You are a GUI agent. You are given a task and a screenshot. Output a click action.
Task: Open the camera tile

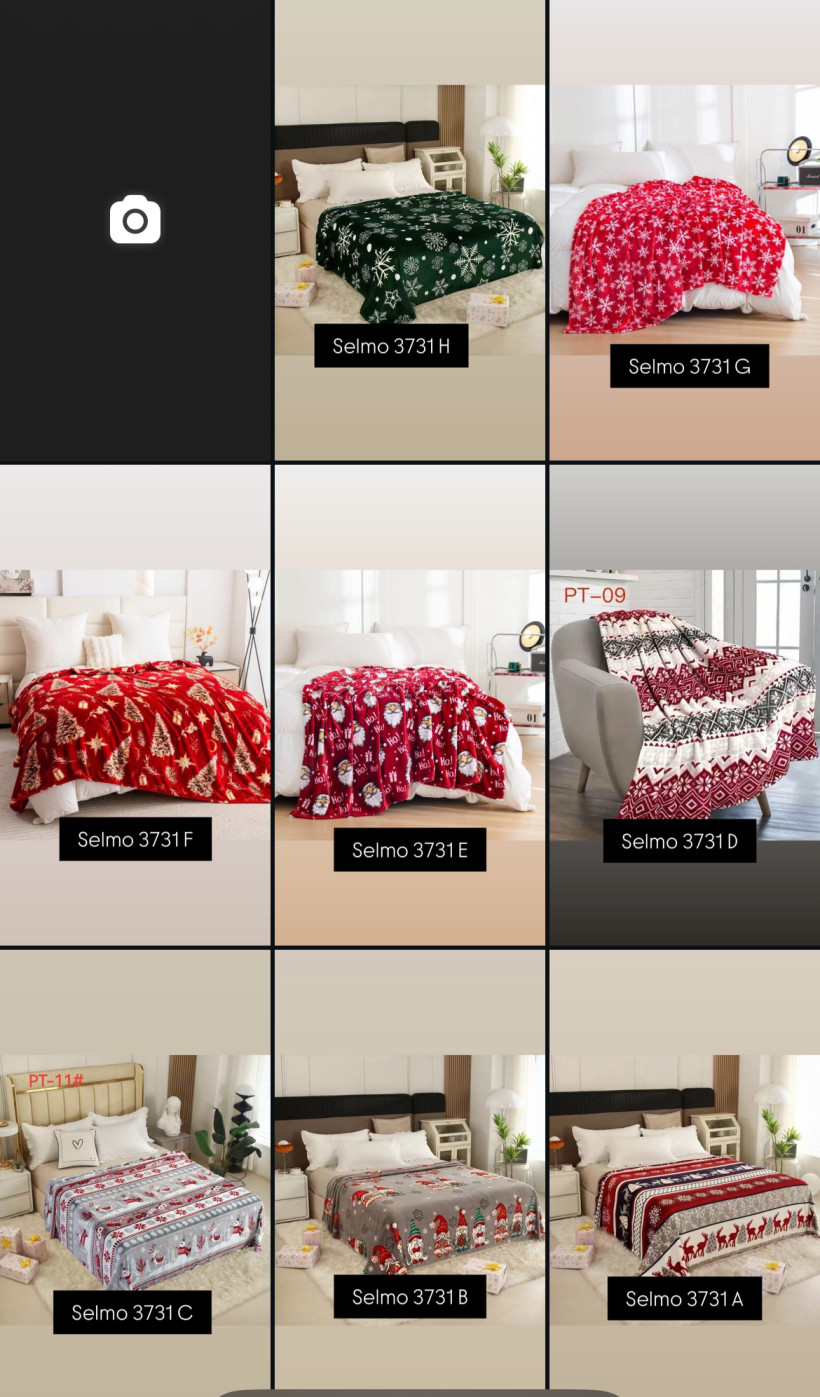(135, 220)
